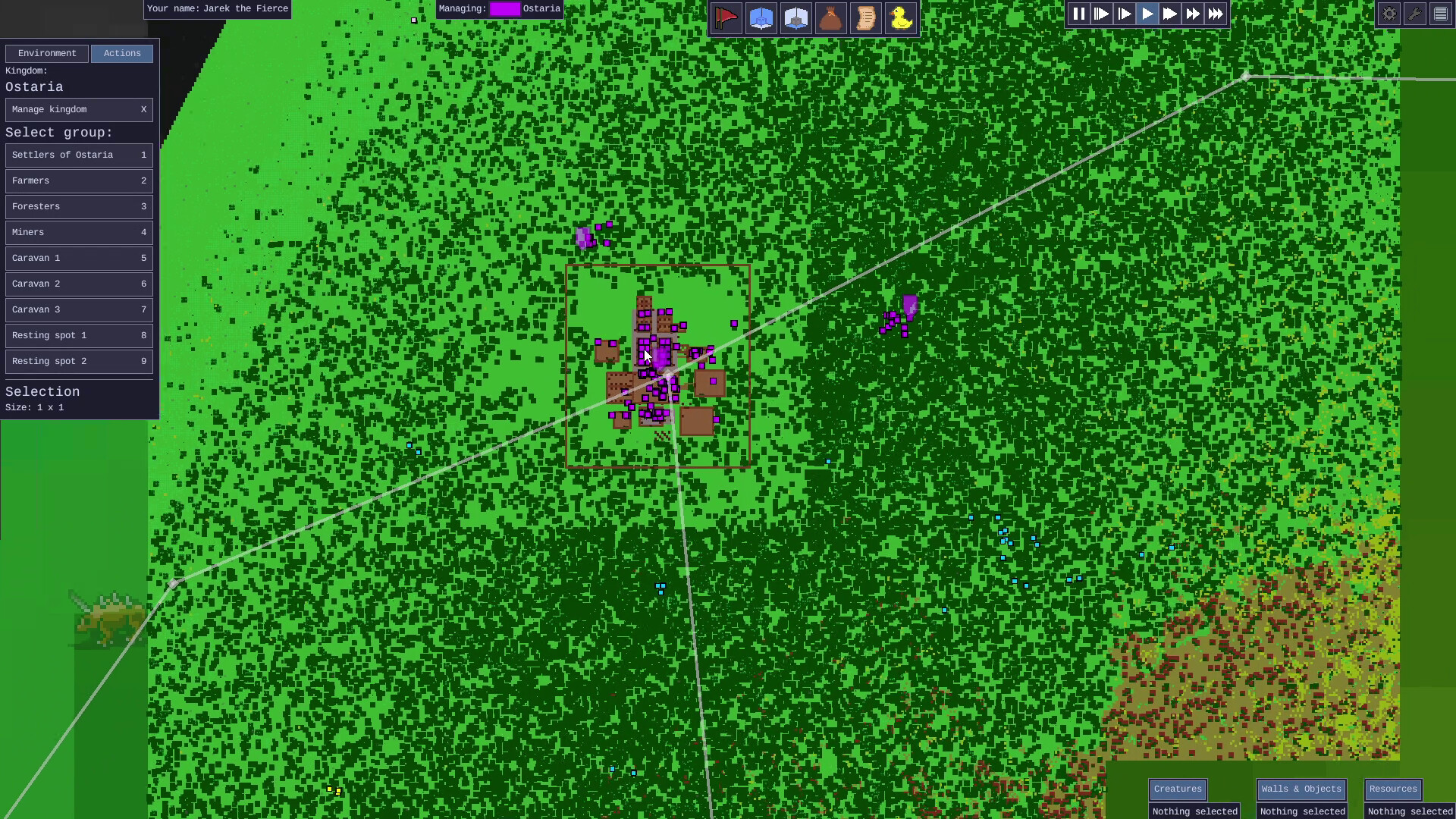The image size is (1456, 819).
Task: Select the Resting spot 1 group
Action: 79,336
